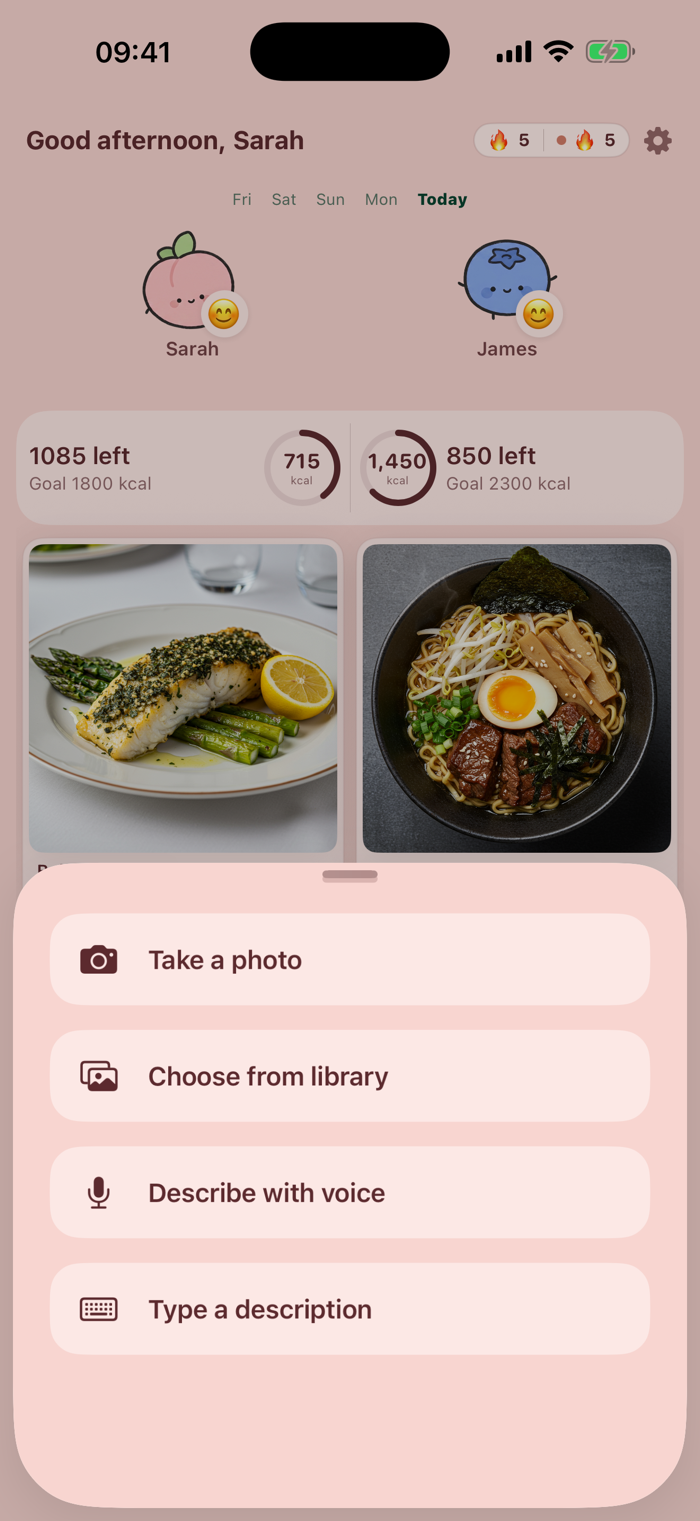Switch to the Sun day

(330, 200)
